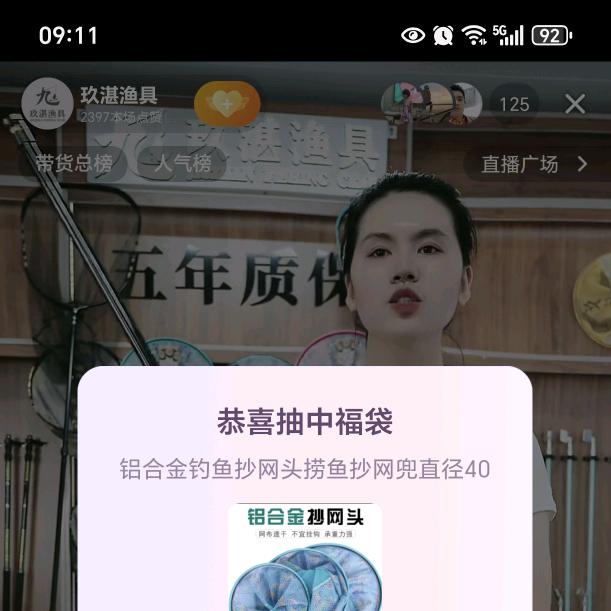Image resolution: width=611 pixels, height=611 pixels.
Task: View the audience avatars list
Action: coord(431,103)
